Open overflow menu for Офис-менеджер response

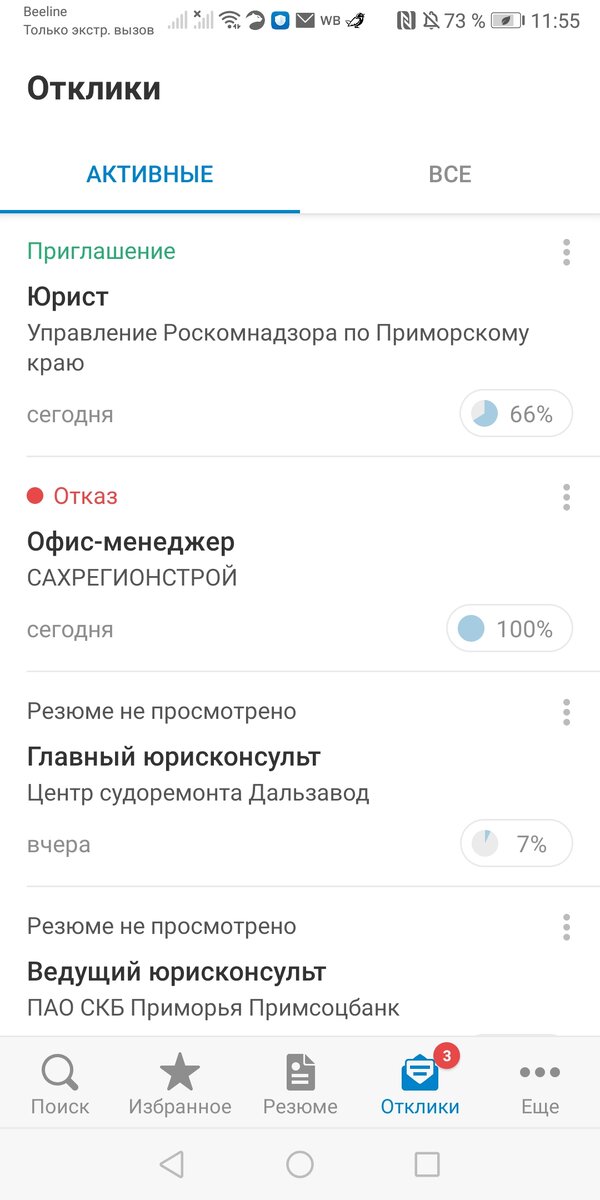[x=566, y=496]
